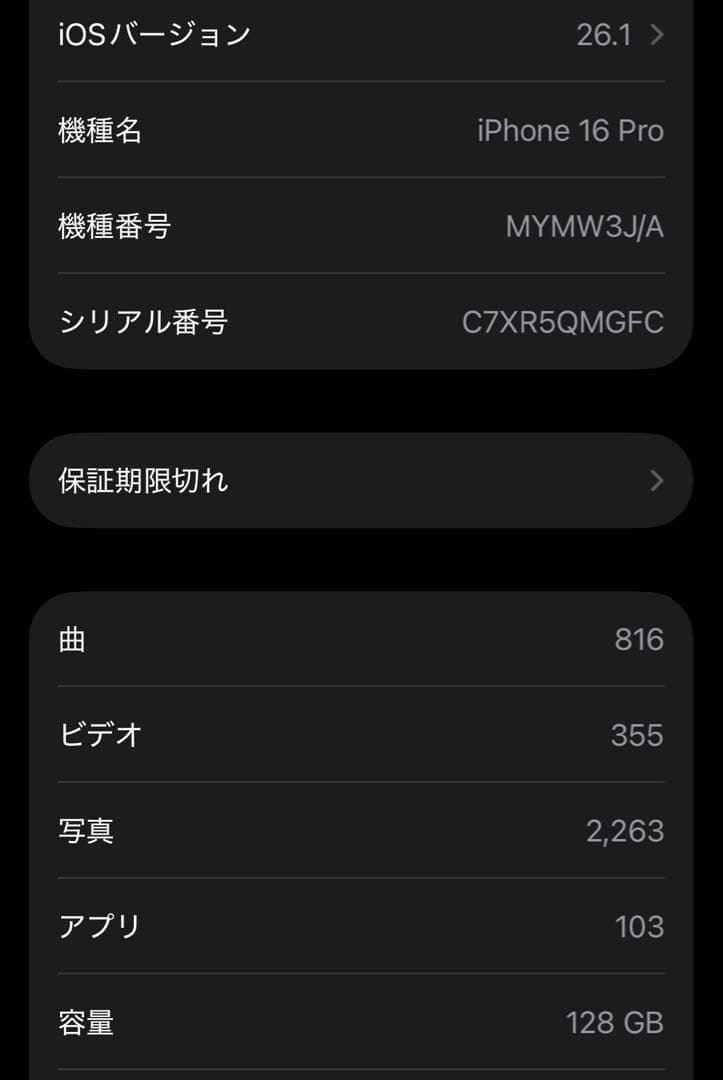
Task: Select the iPhone 16 Pro label
Action: click(568, 130)
